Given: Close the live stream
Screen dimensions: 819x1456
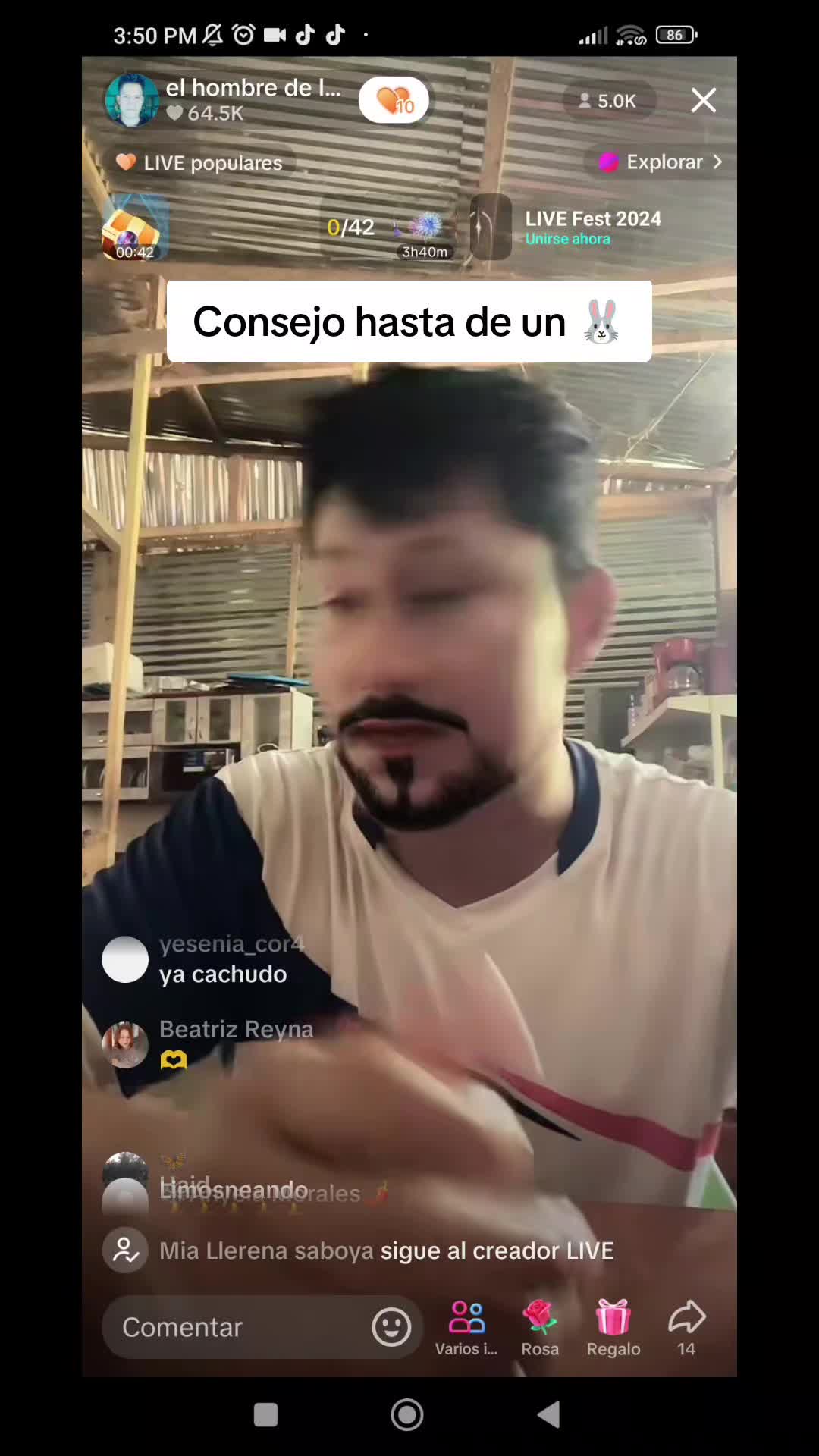Looking at the screenshot, I should pyautogui.click(x=703, y=100).
